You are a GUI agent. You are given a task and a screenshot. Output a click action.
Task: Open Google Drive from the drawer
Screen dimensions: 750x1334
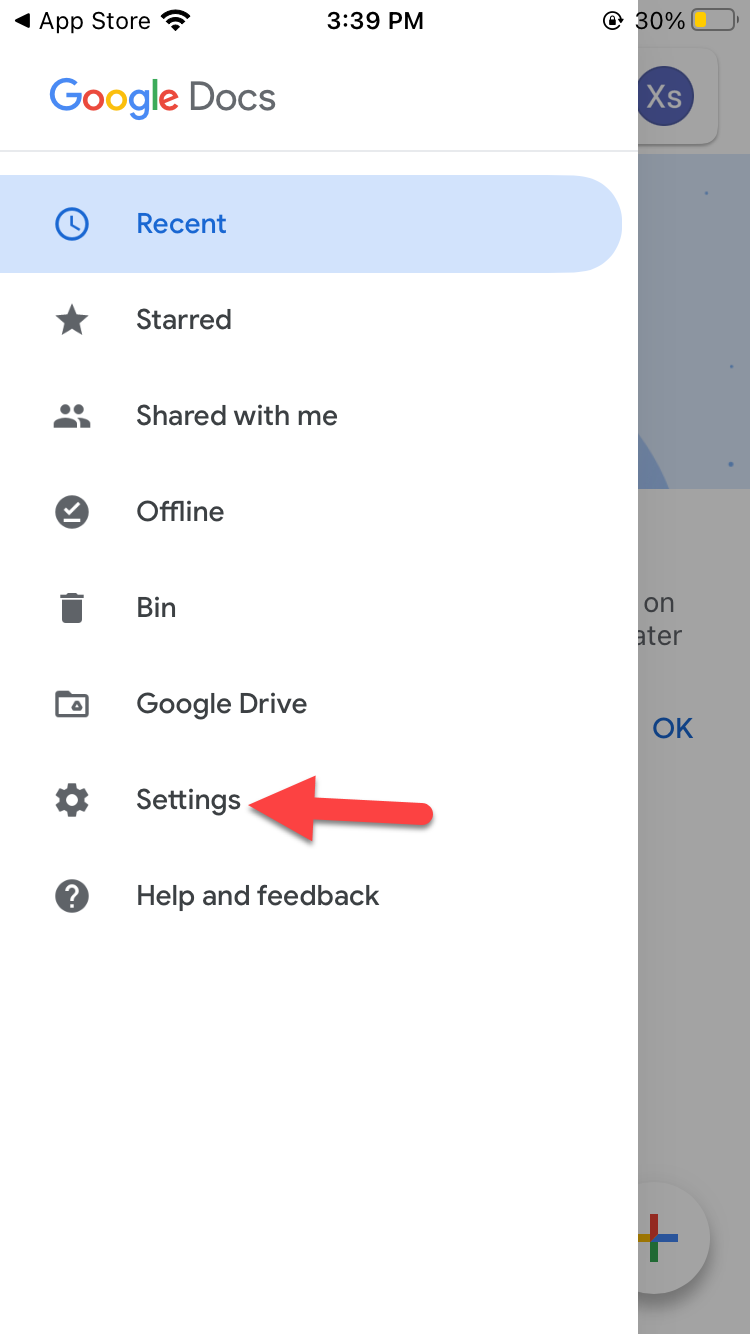221,704
